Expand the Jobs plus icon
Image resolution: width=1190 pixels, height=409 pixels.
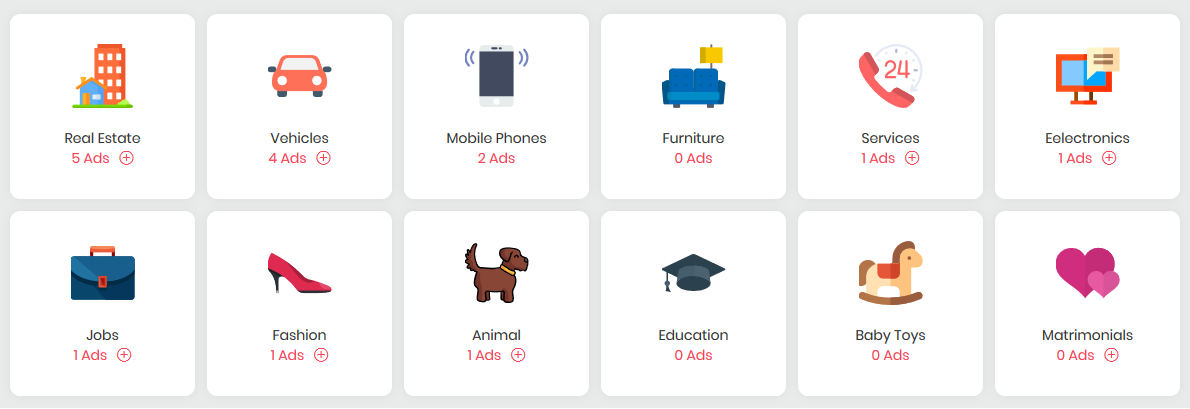click(x=124, y=355)
